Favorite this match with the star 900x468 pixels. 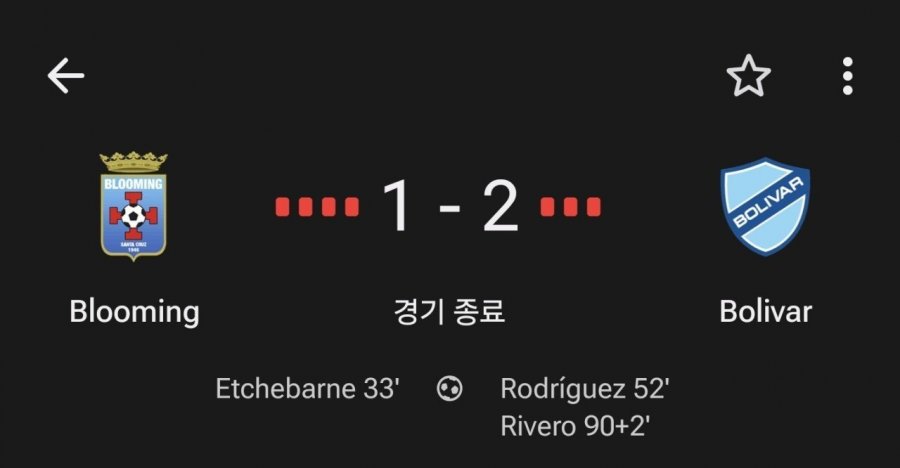tap(749, 76)
